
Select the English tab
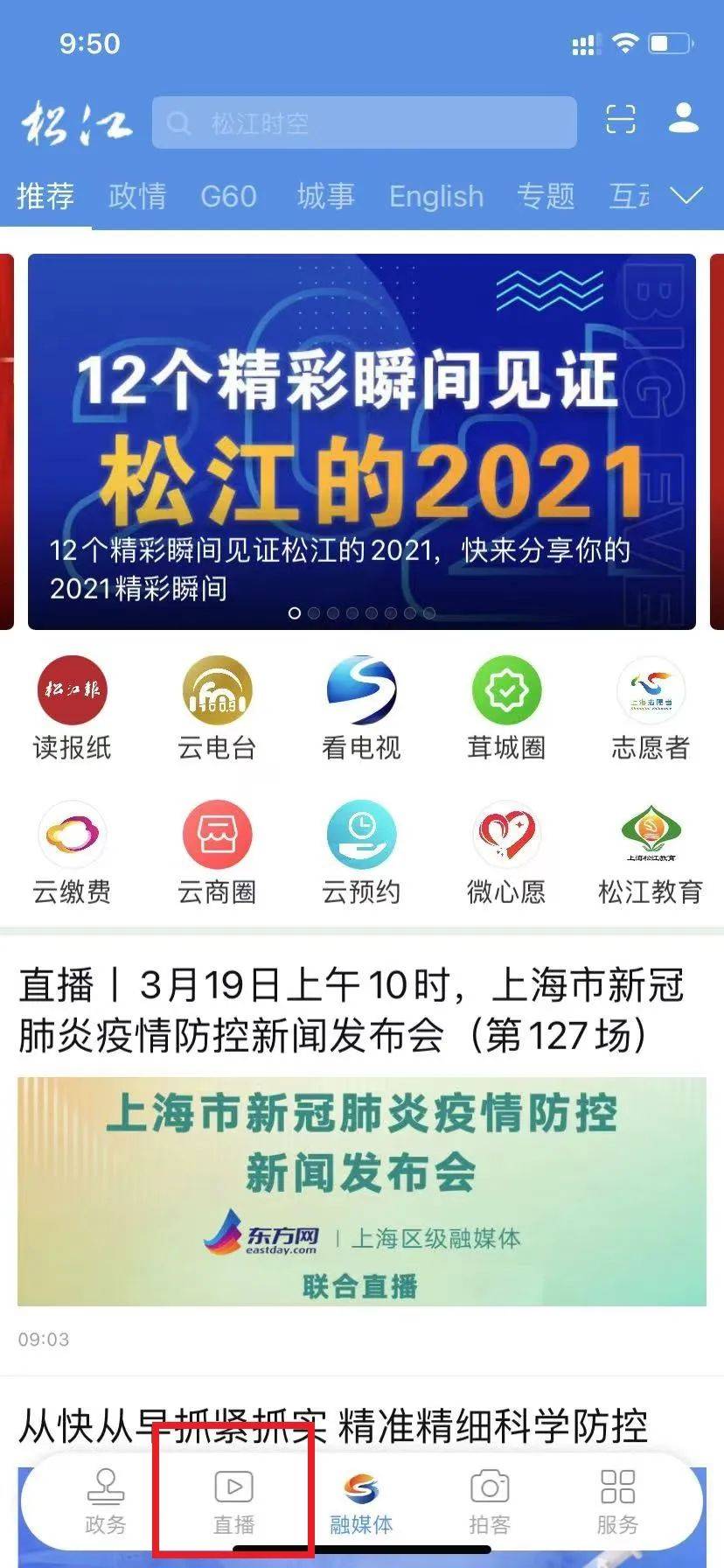click(435, 196)
